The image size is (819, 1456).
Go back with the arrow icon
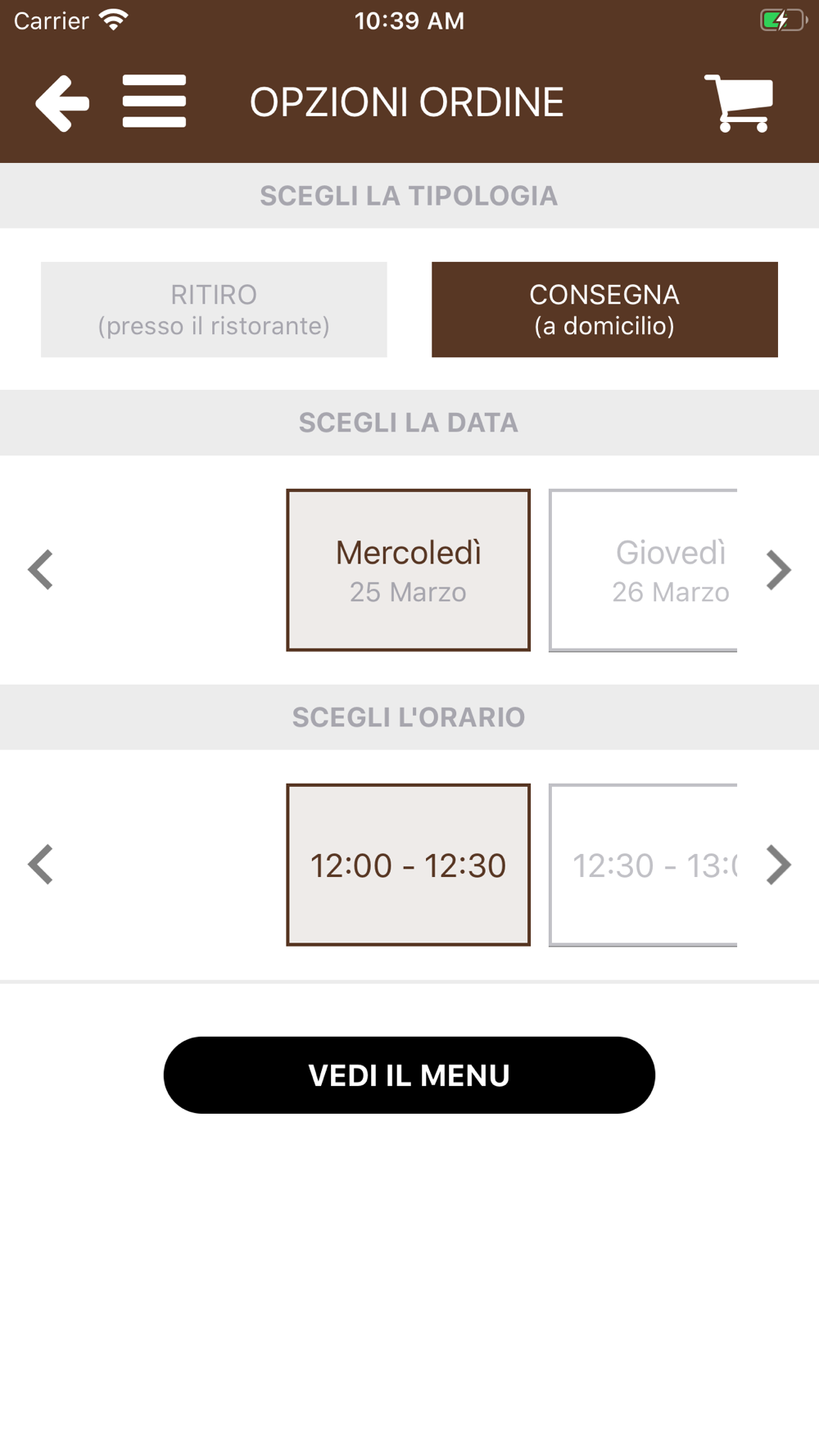click(x=62, y=103)
